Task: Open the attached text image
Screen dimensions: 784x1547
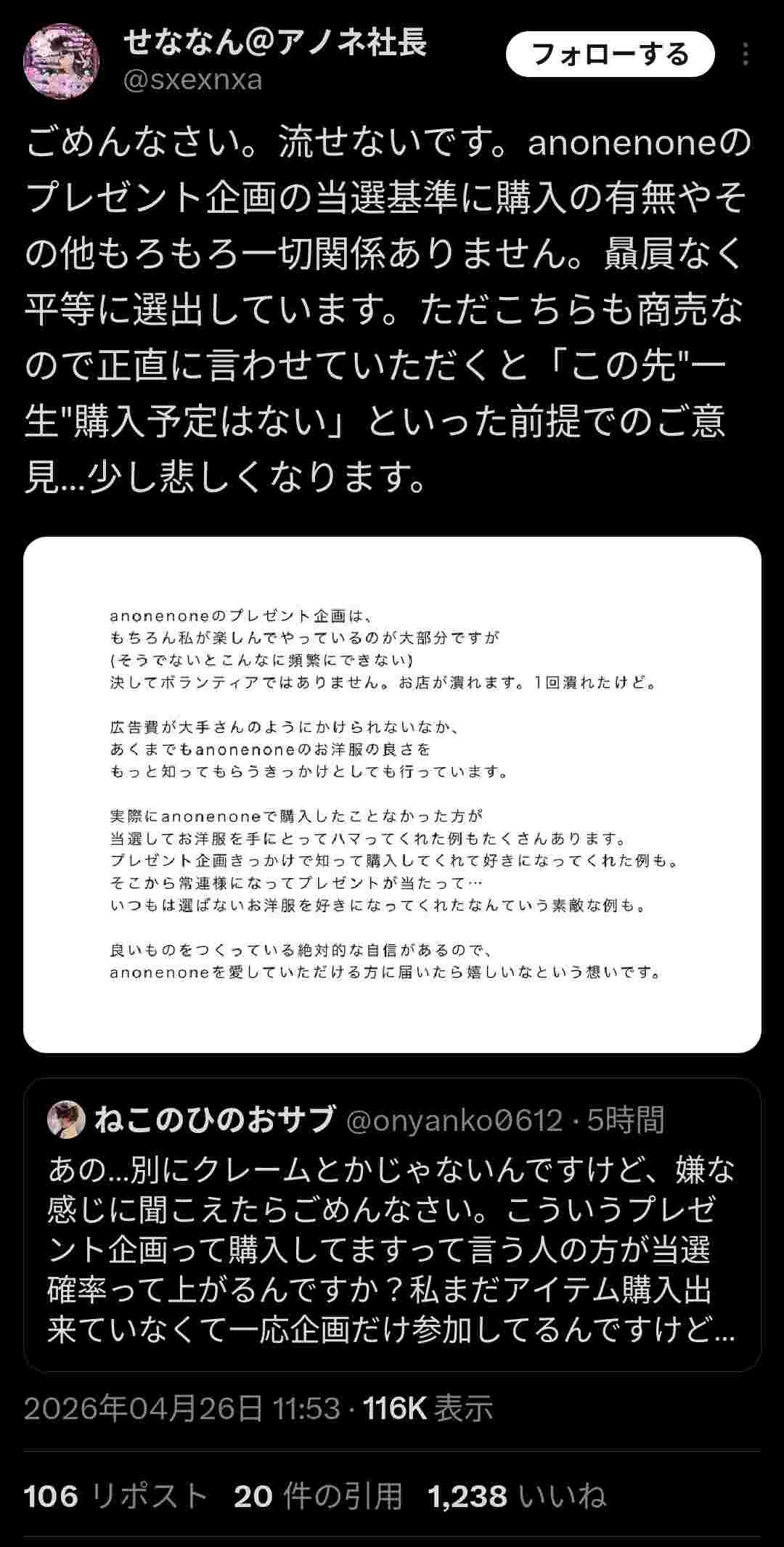Action: 392,795
